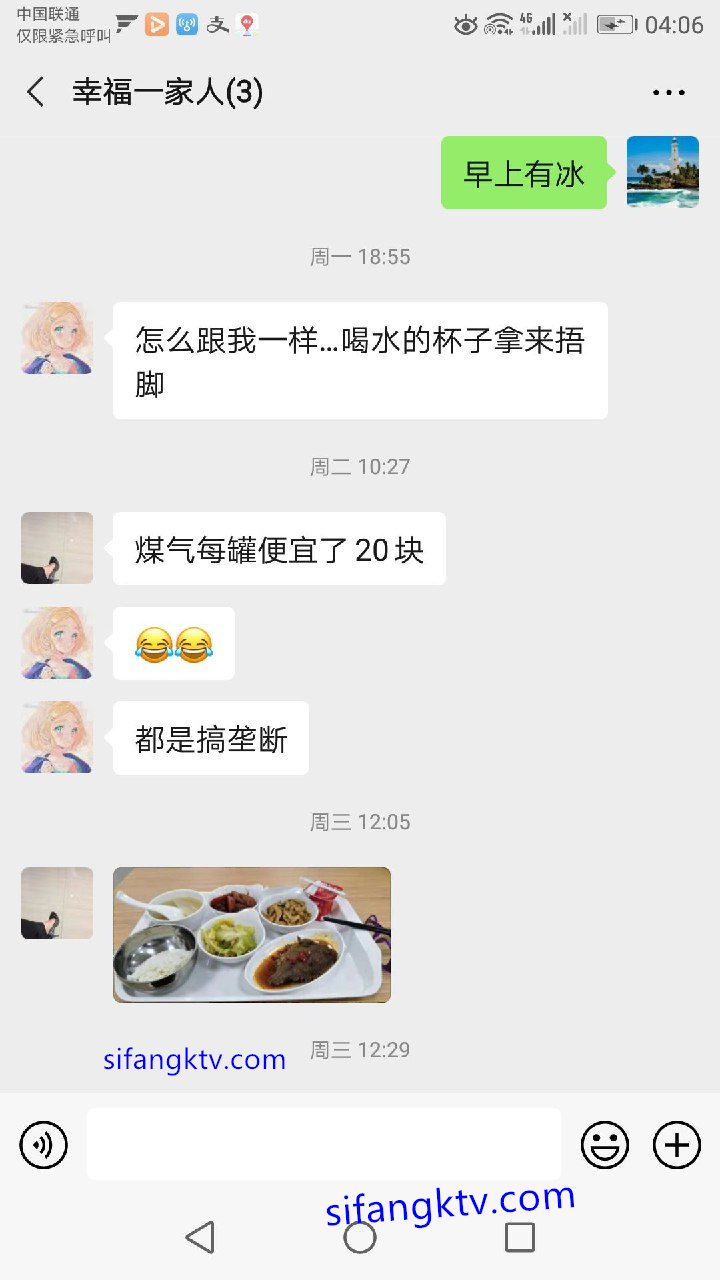Viewport: 720px width, 1280px height.
Task: Open the chat info overflow menu
Action: coord(668,93)
